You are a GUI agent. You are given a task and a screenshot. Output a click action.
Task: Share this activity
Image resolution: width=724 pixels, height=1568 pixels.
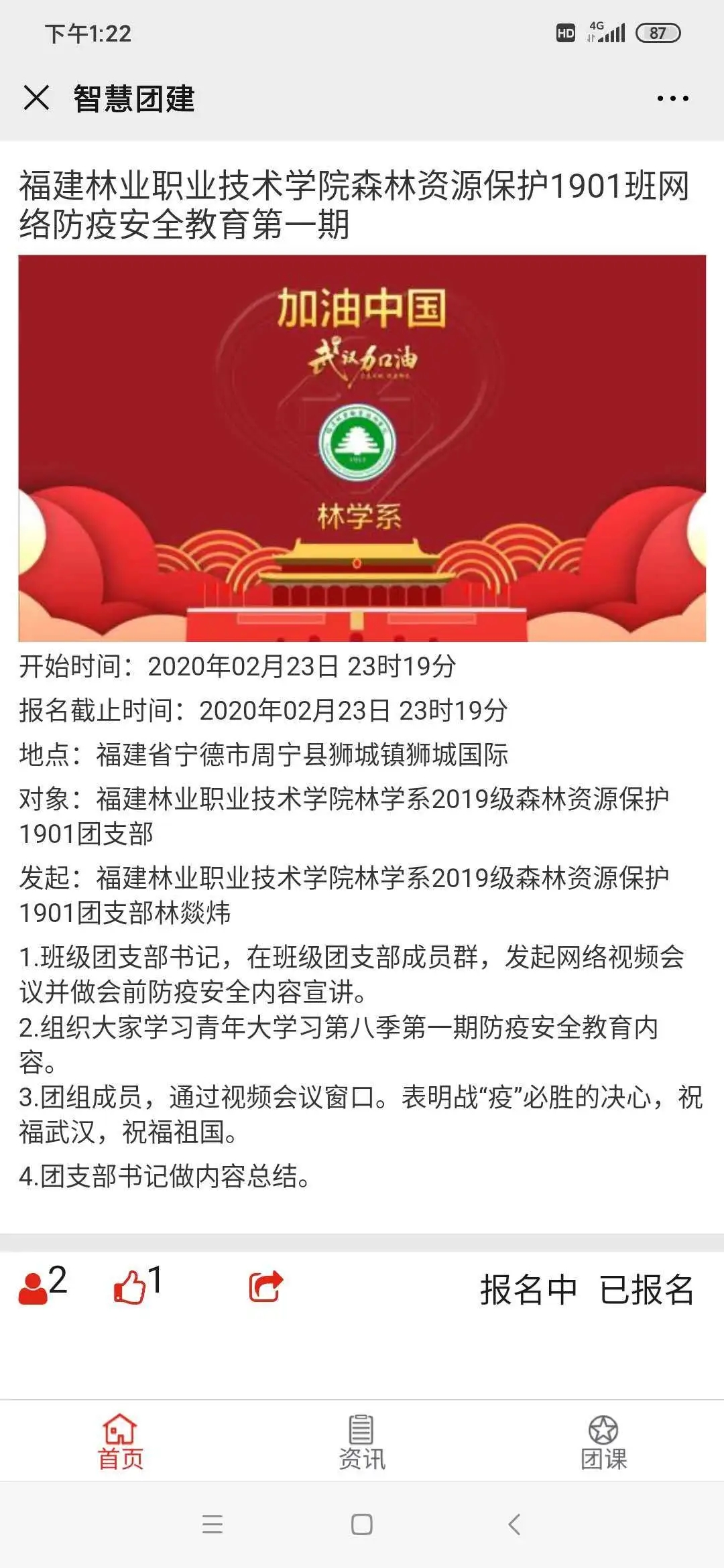pos(266,1287)
